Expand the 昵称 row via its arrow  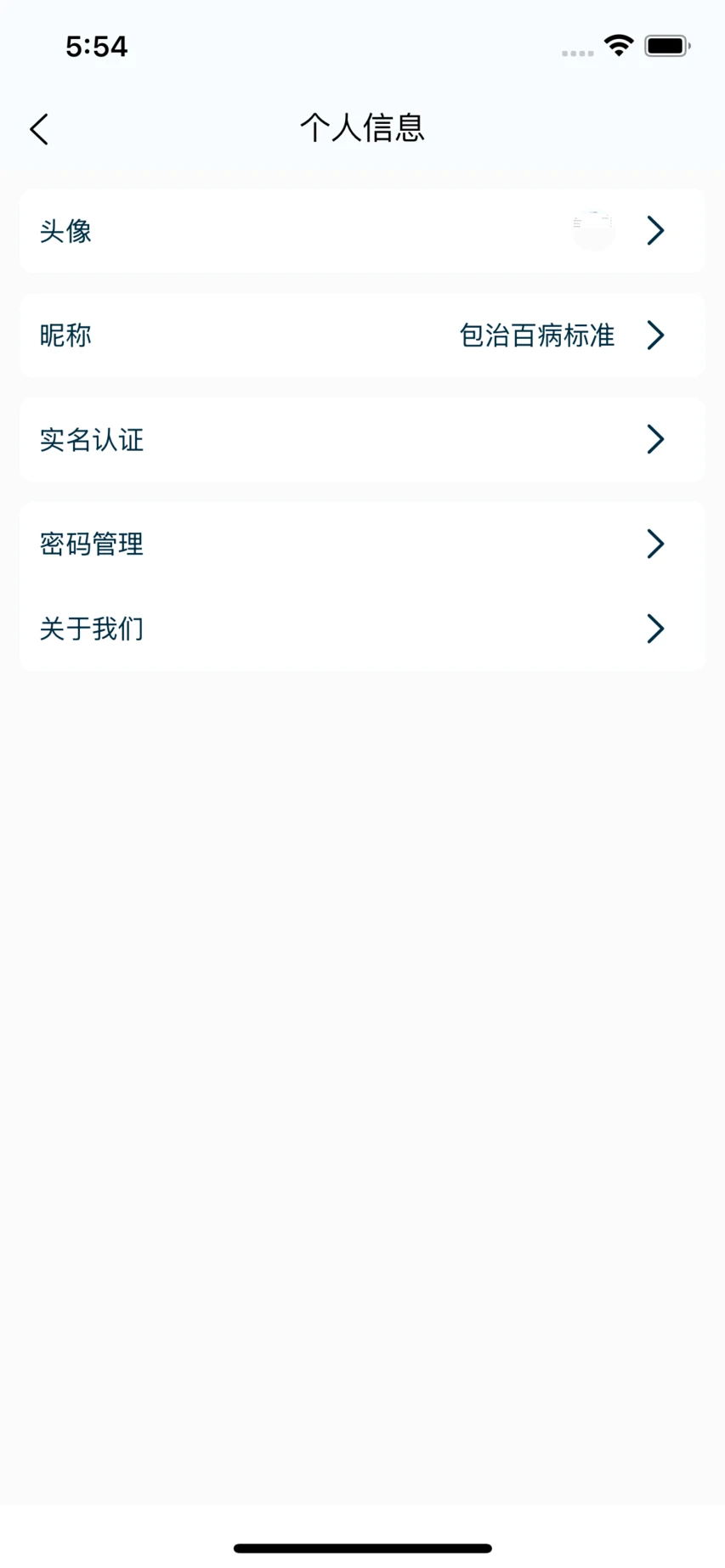click(654, 335)
